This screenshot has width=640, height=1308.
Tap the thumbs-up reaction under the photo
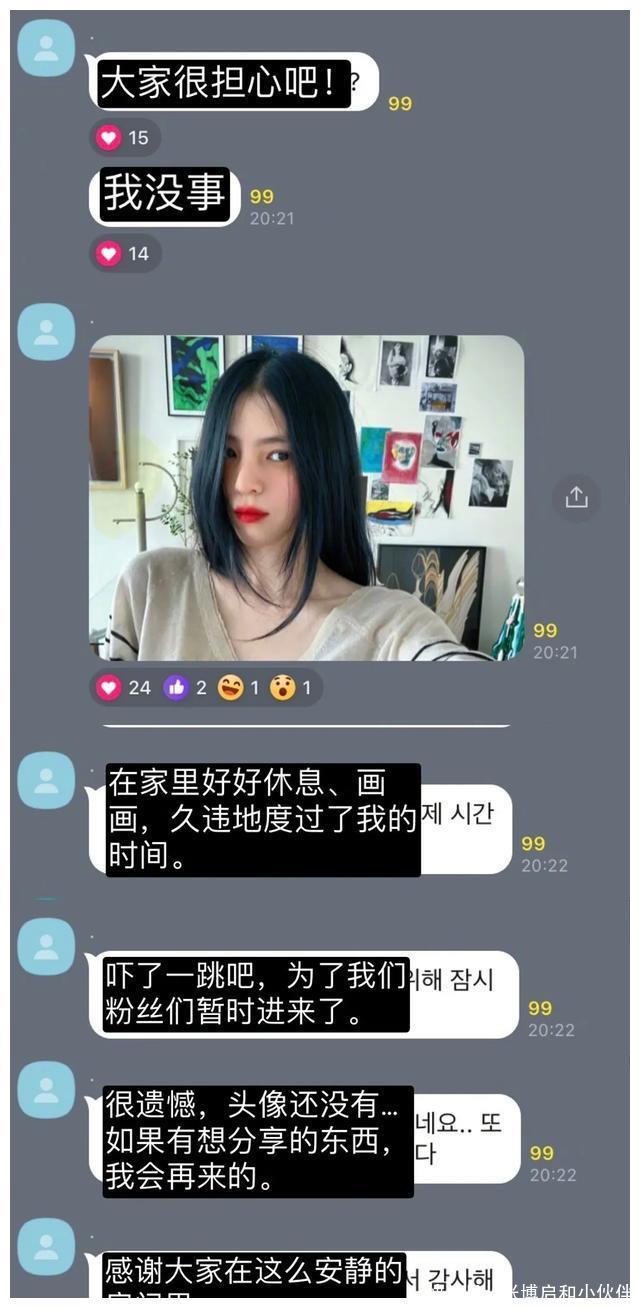click(185, 688)
